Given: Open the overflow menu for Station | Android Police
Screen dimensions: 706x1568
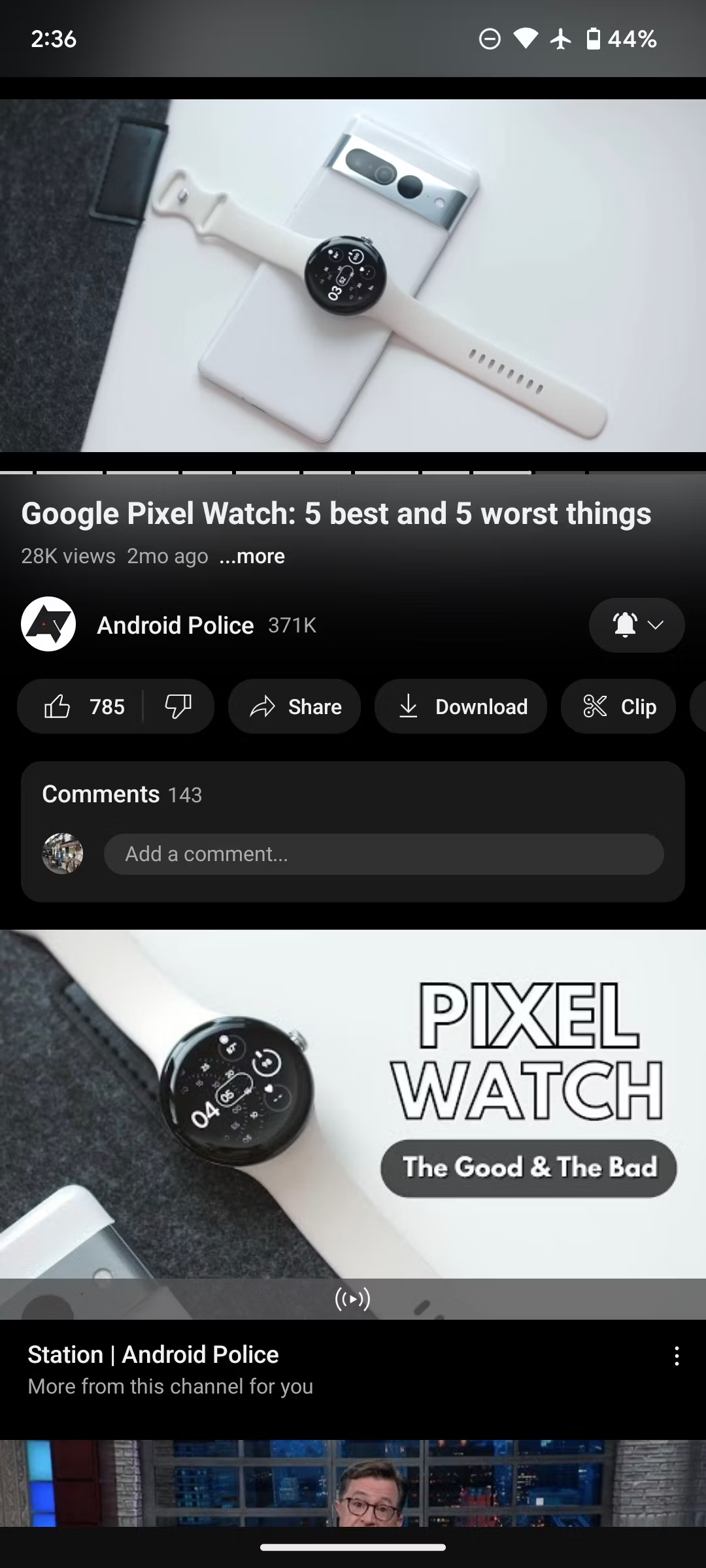Looking at the screenshot, I should point(677,1356).
